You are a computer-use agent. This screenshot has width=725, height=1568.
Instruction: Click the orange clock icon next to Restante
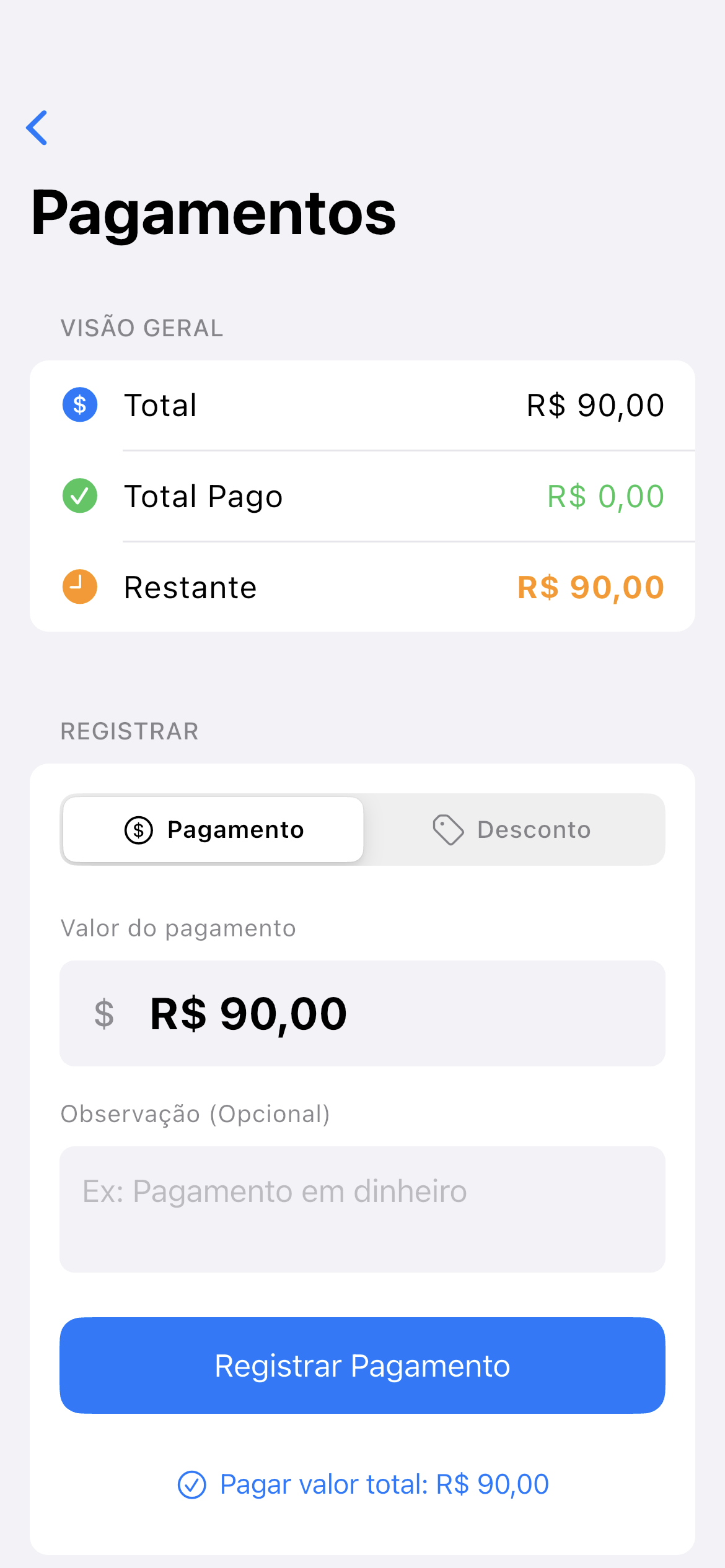tap(79, 586)
